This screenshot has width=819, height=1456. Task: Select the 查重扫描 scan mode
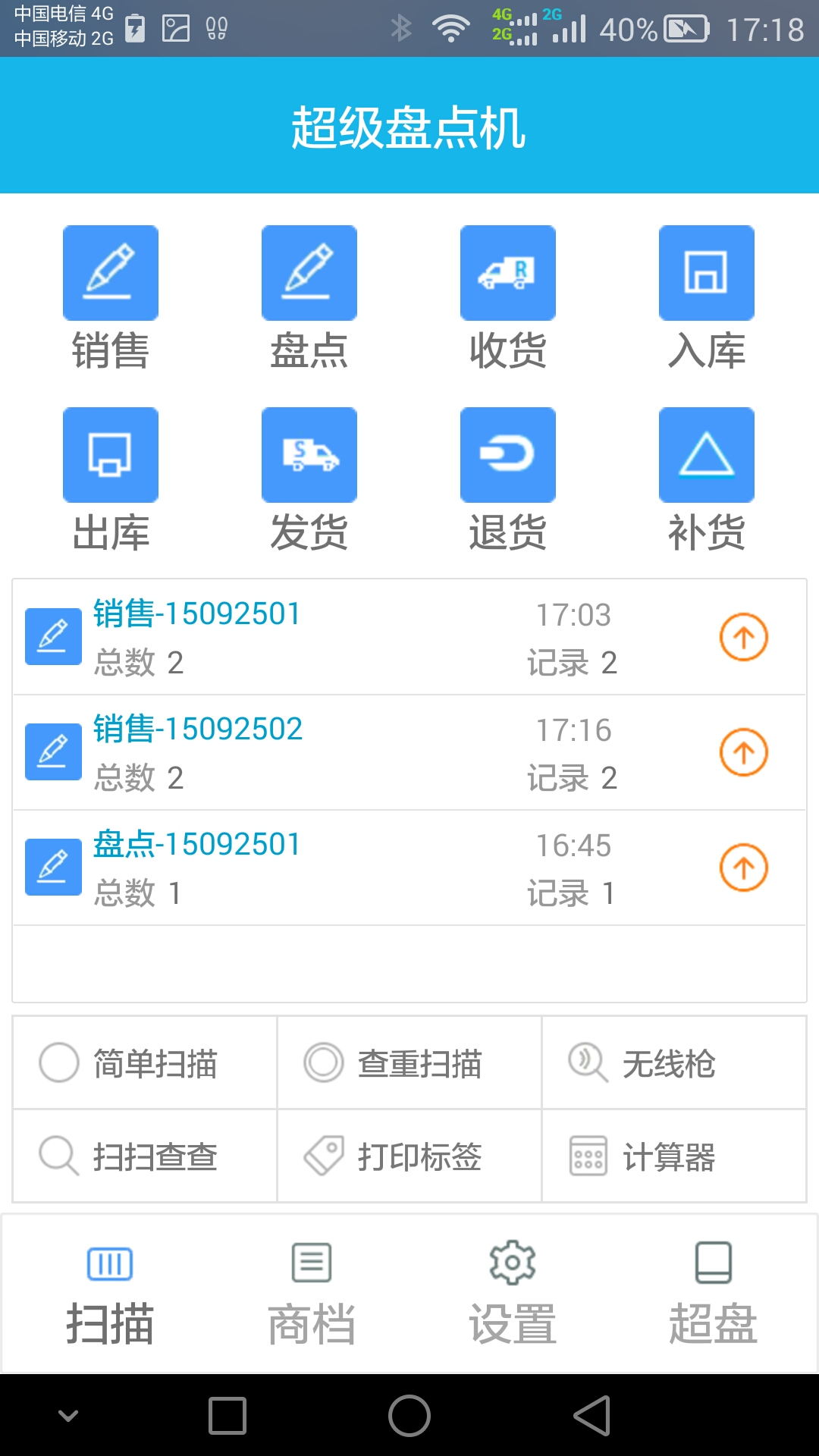[x=409, y=1062]
